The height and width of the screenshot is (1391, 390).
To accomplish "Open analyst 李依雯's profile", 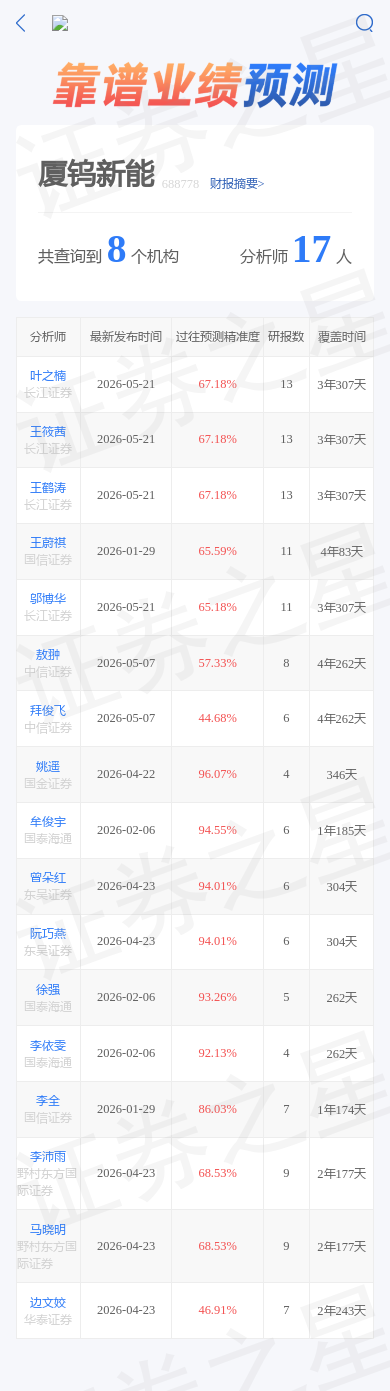I will [48, 1046].
